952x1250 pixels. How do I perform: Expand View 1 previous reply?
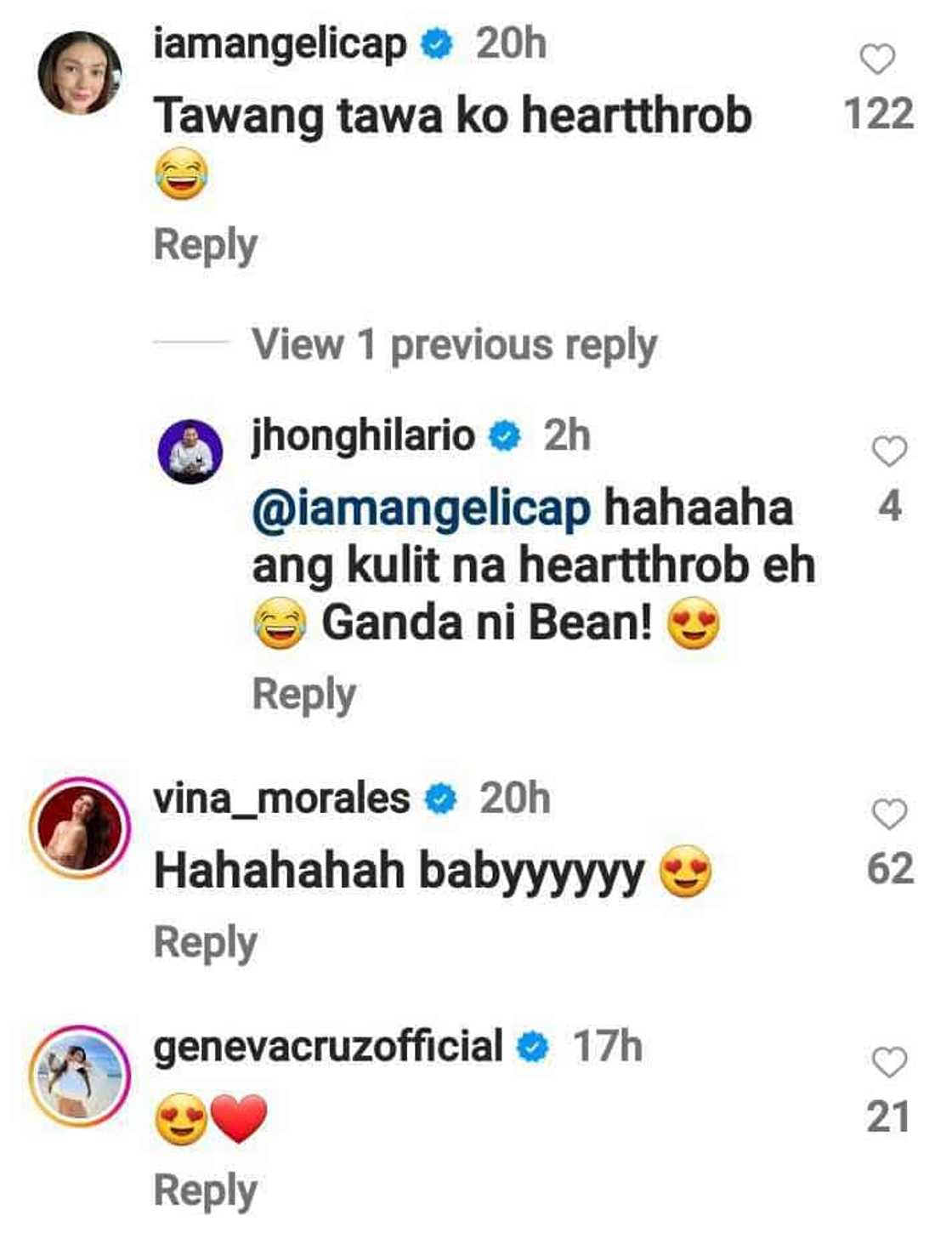coord(454,344)
